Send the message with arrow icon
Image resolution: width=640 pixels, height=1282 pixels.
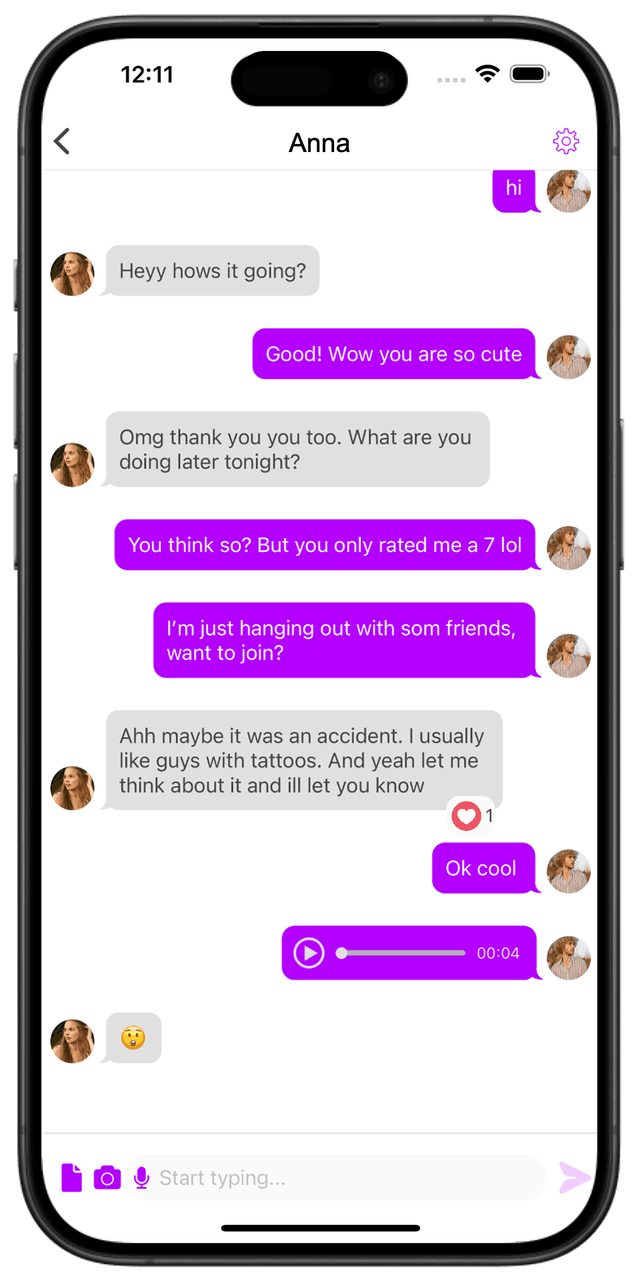tap(574, 1177)
